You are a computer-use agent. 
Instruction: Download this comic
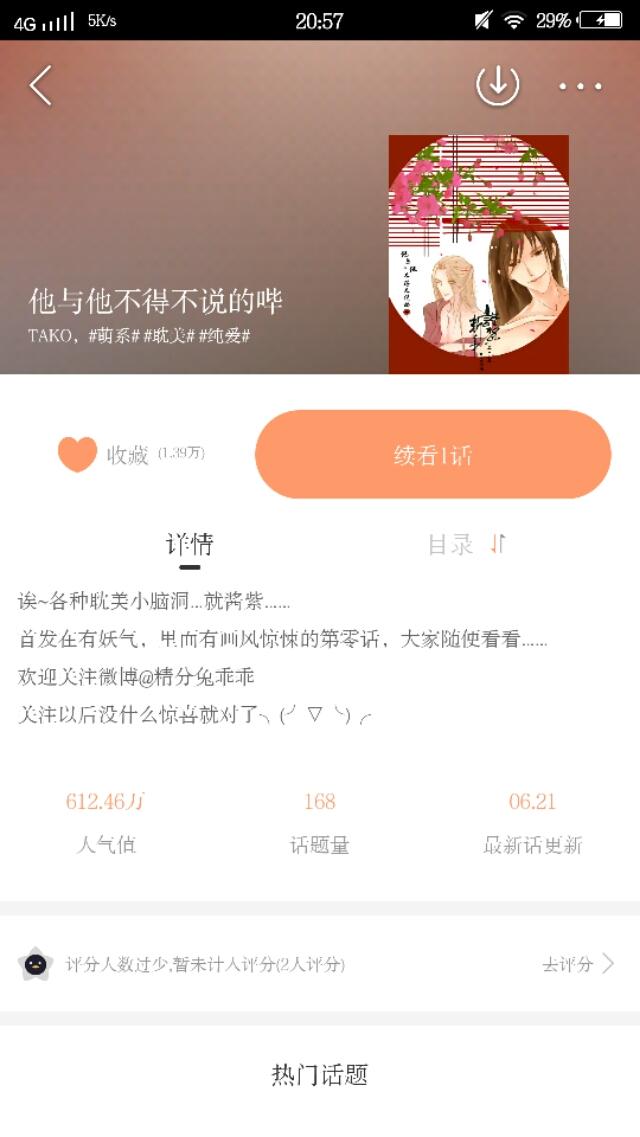click(x=497, y=86)
